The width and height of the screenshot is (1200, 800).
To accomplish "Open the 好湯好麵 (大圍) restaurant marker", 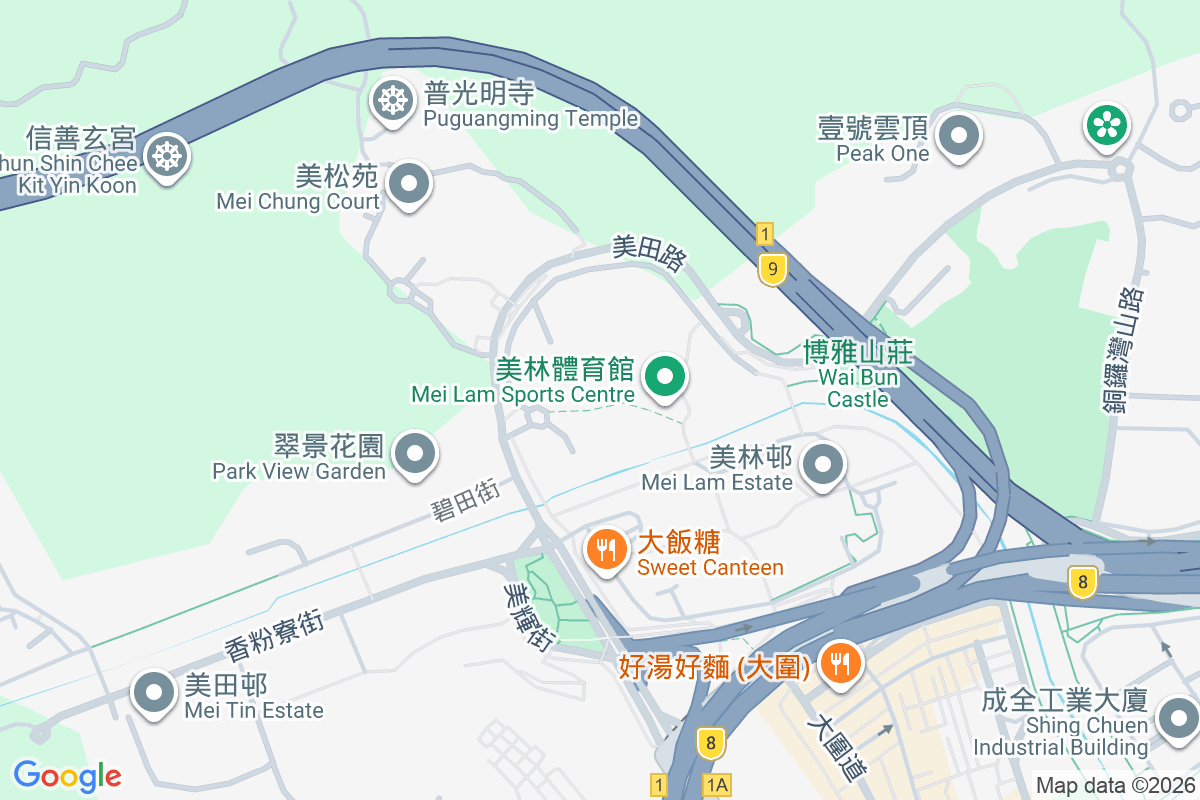I will pos(840,663).
